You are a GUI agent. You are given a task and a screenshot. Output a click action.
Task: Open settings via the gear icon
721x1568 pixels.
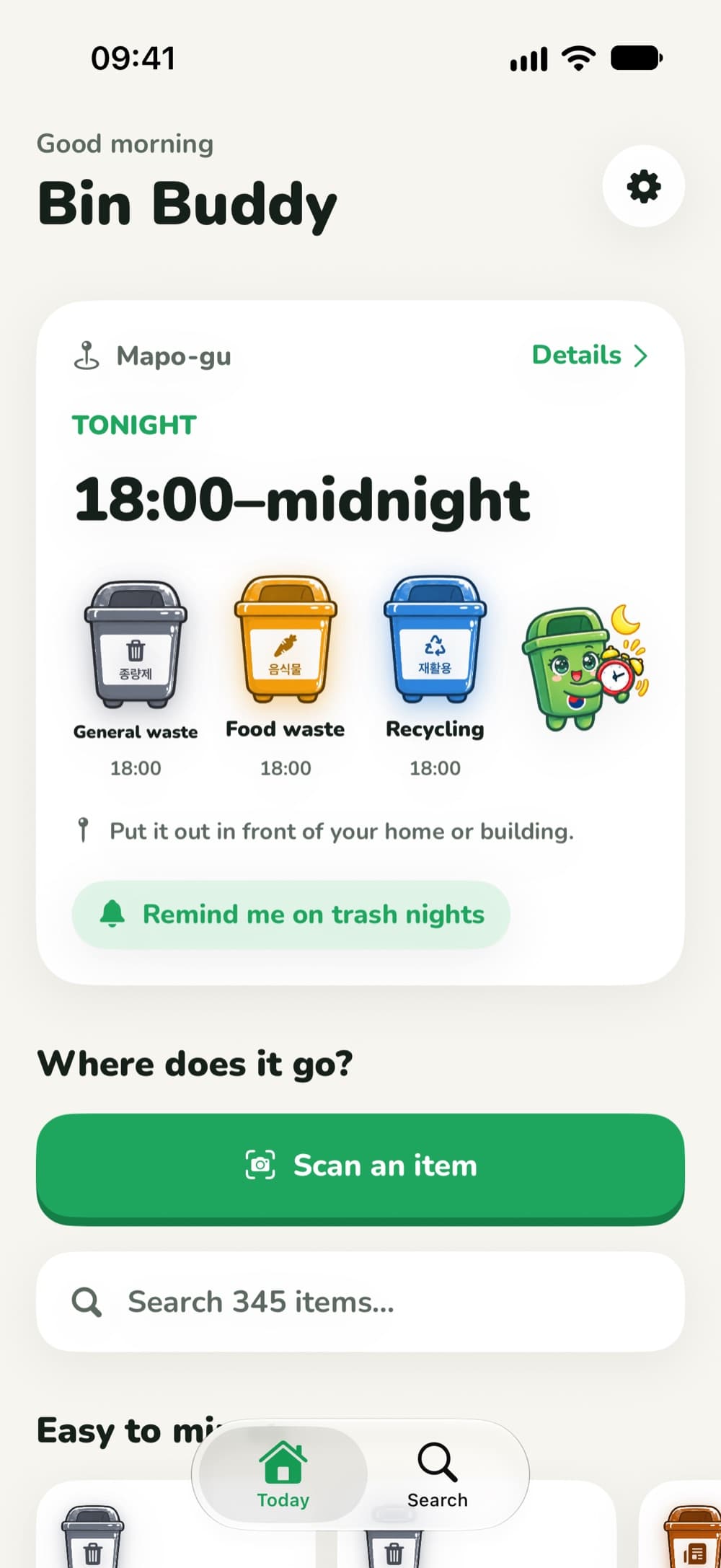[643, 187]
